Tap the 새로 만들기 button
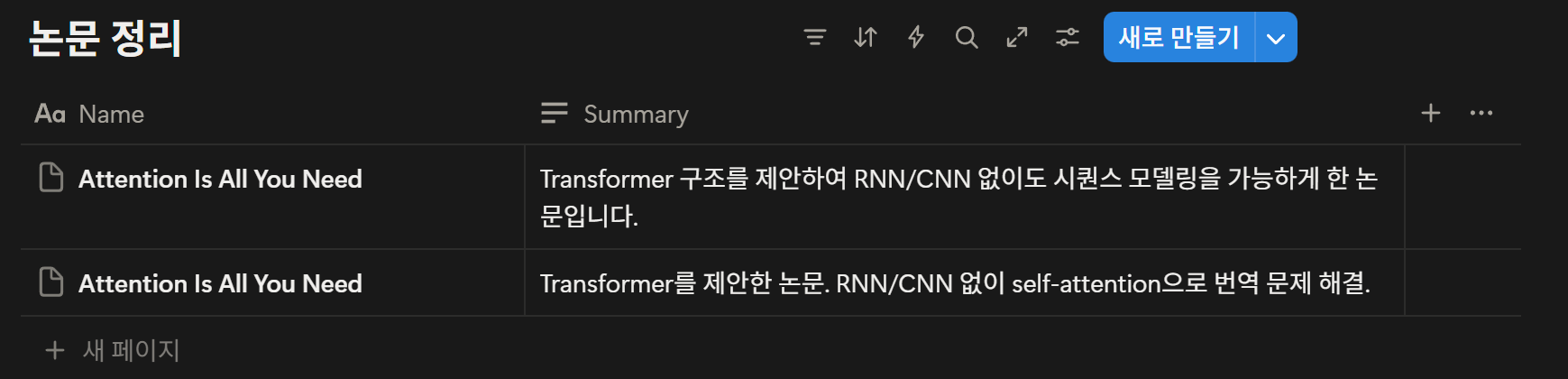The image size is (1568, 379). click(x=1178, y=37)
